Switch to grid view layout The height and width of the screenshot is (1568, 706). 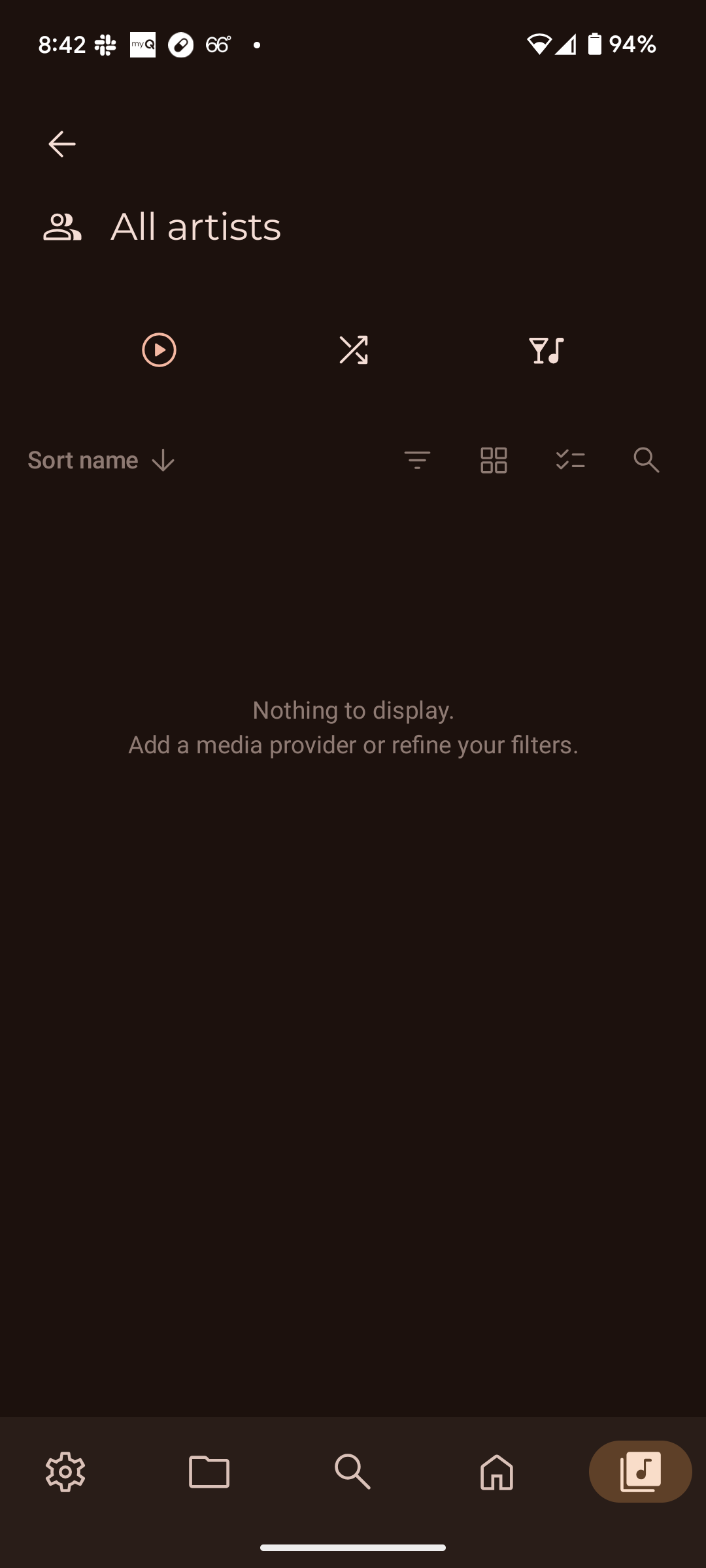[494, 461]
